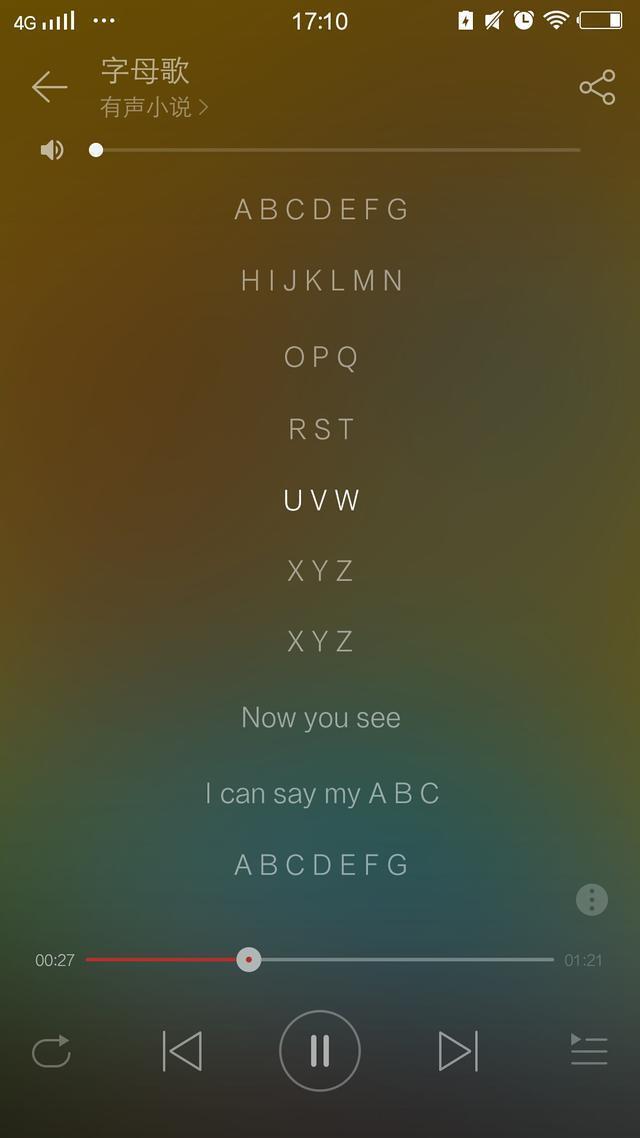Pause the playing song

point(320,1051)
